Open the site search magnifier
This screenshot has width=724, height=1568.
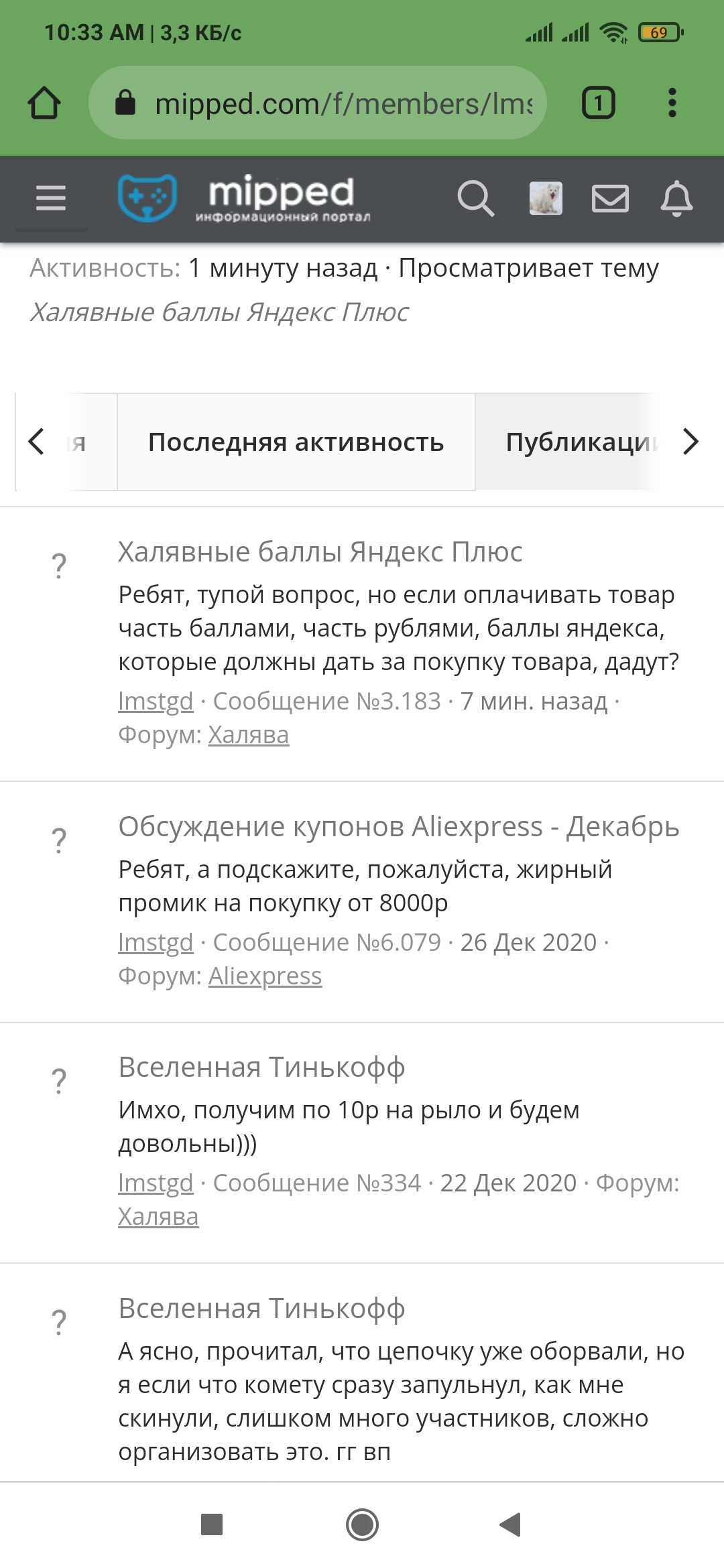pyautogui.click(x=476, y=199)
